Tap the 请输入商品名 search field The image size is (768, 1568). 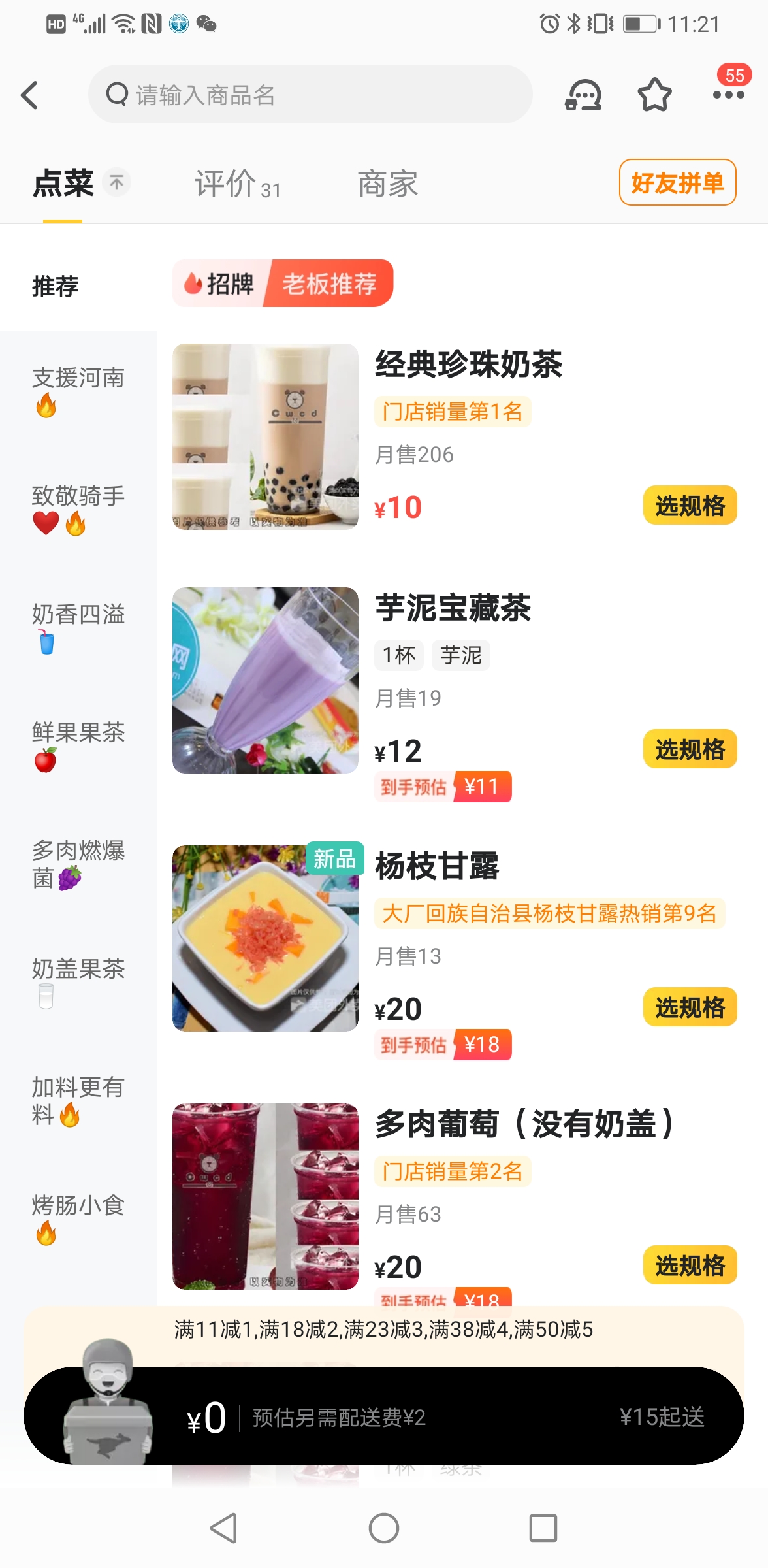click(x=310, y=95)
